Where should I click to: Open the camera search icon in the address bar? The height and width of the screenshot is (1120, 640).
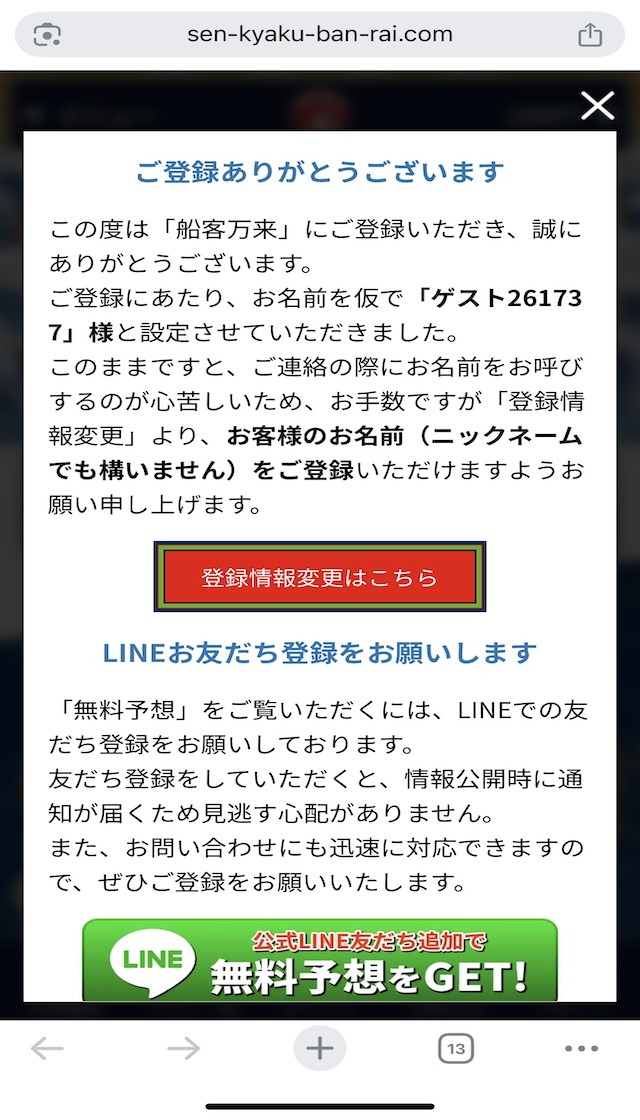(47, 34)
